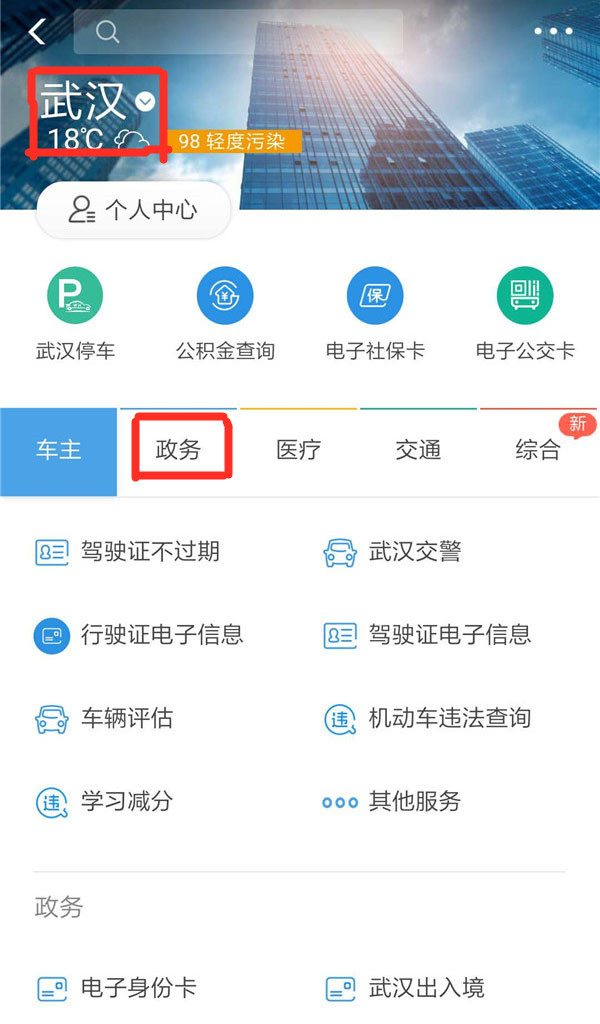This screenshot has width=600, height=1024.
Task: Switch to the 医疗 tab
Action: tap(298, 450)
